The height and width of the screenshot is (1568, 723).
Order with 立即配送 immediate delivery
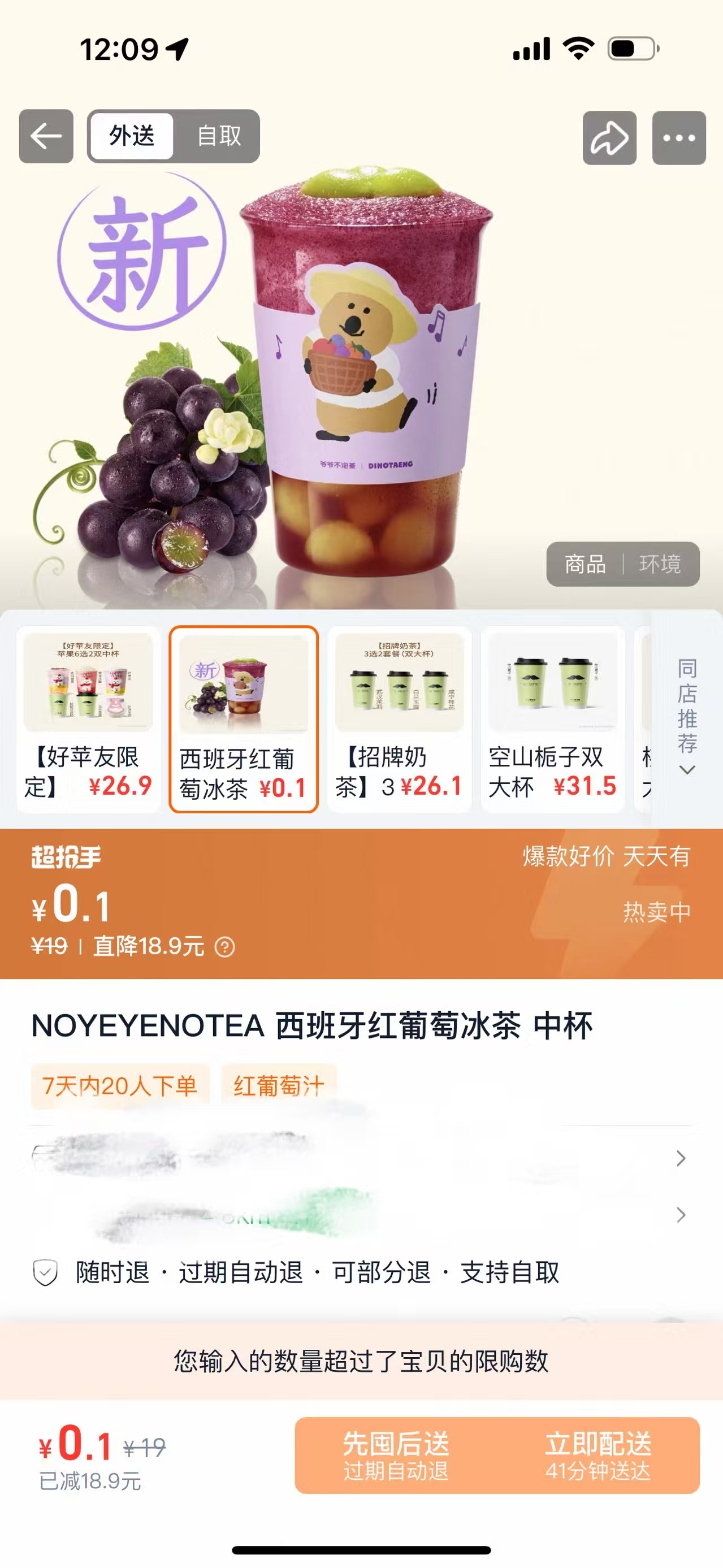tap(598, 1455)
